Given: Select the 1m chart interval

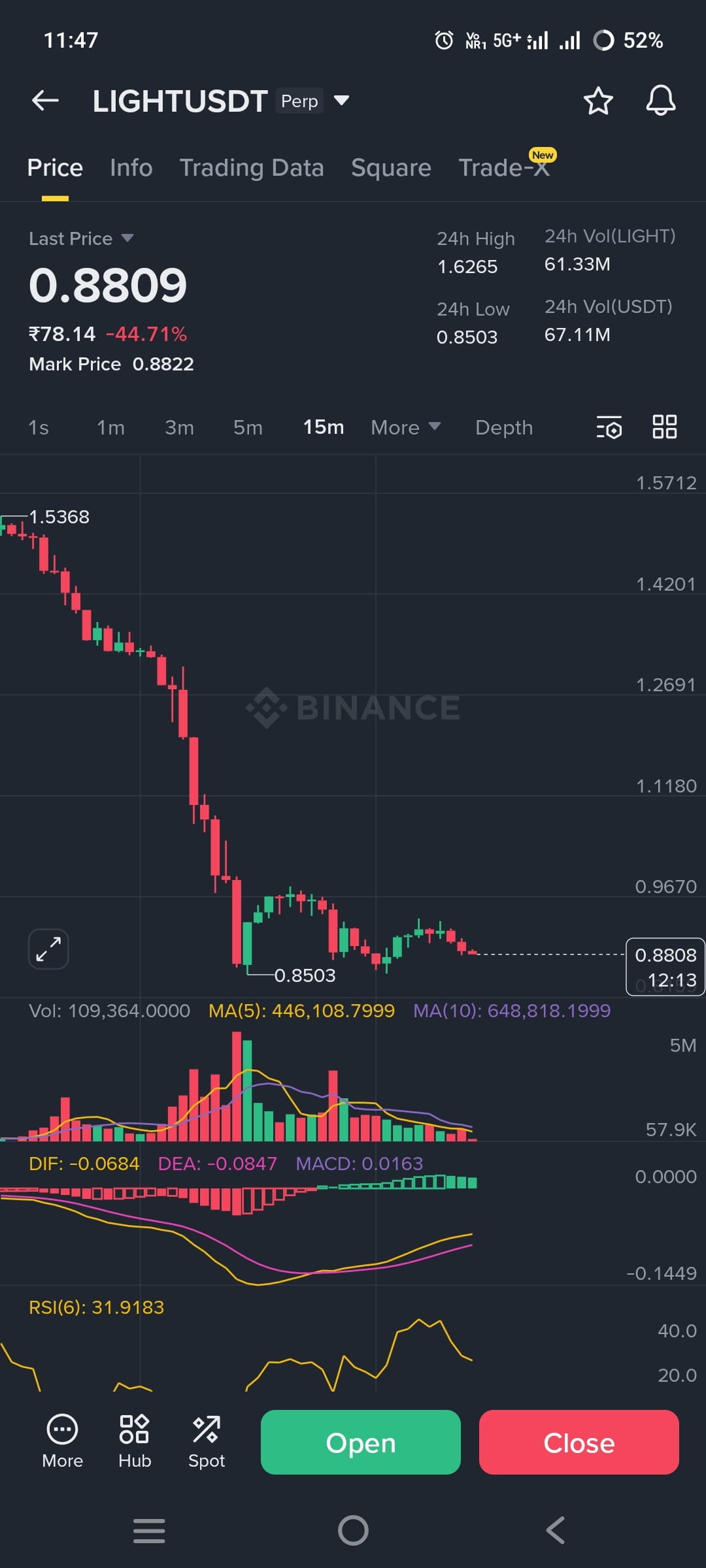Looking at the screenshot, I should pos(110,427).
